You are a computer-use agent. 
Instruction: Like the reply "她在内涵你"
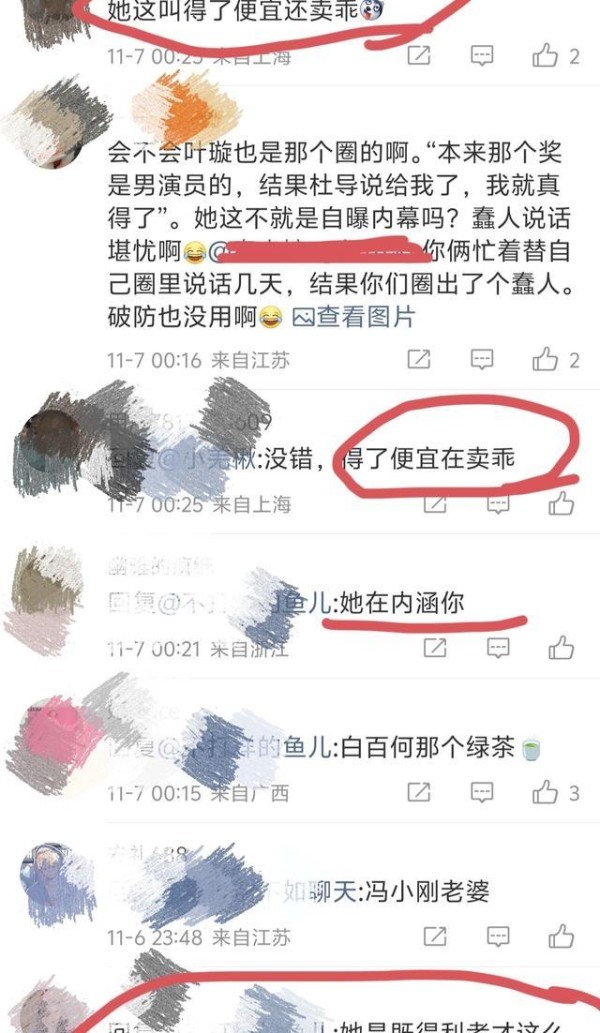point(562,648)
